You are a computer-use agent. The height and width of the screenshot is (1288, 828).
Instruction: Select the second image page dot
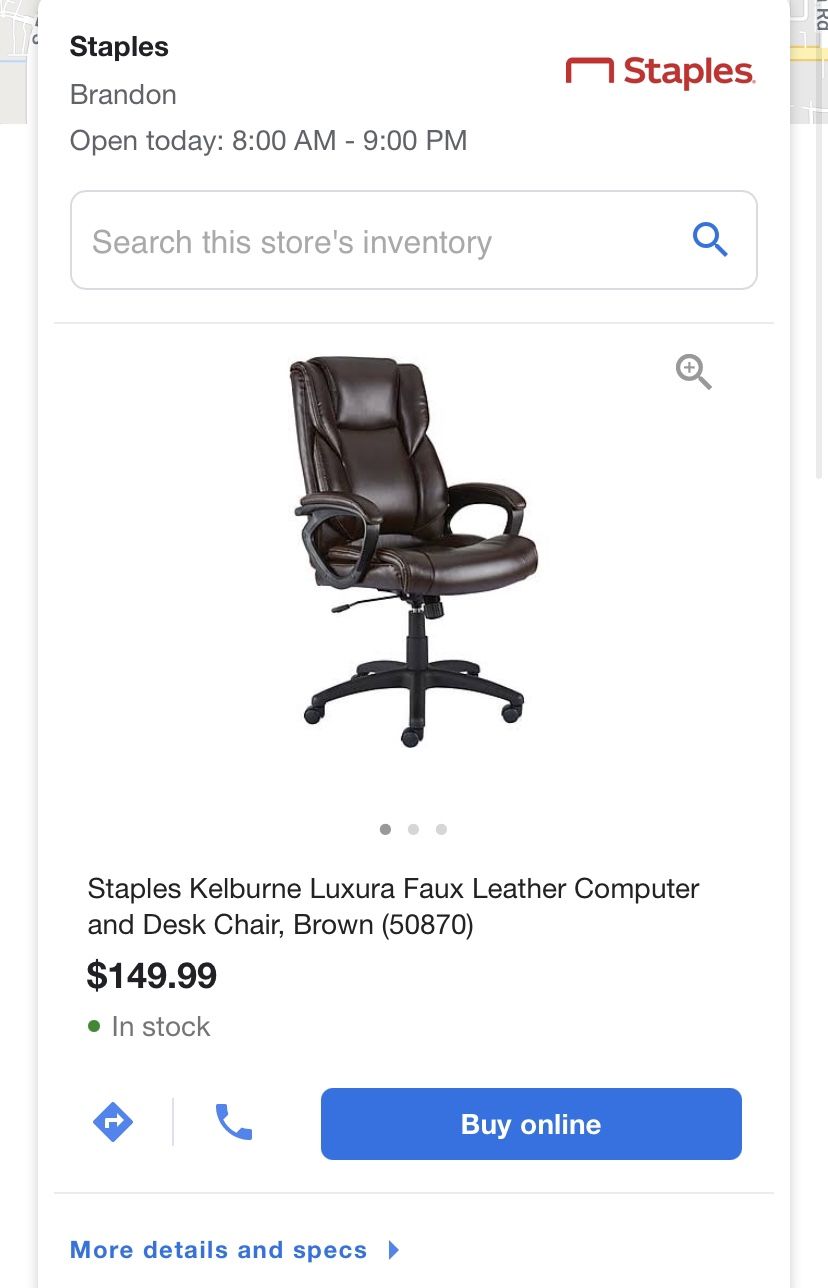(413, 829)
